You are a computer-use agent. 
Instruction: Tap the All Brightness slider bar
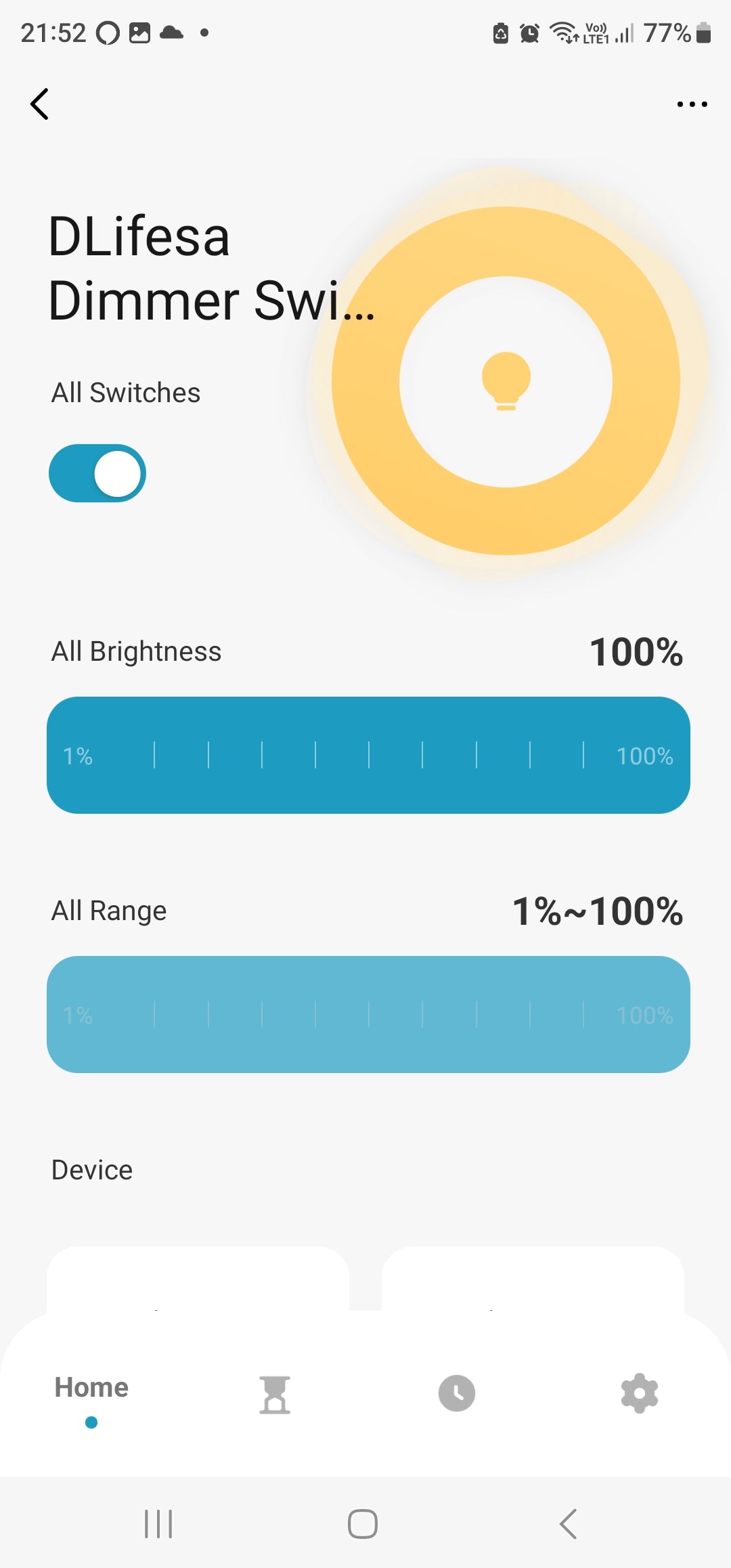pos(368,755)
